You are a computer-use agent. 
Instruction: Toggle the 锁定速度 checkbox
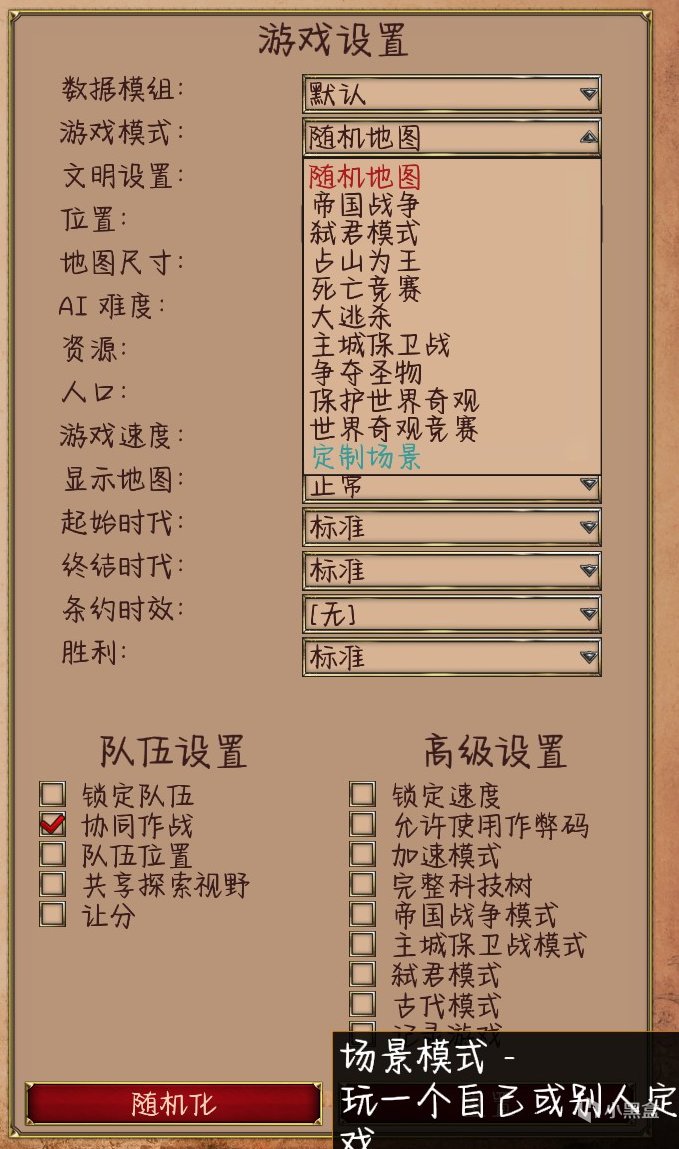(363, 795)
